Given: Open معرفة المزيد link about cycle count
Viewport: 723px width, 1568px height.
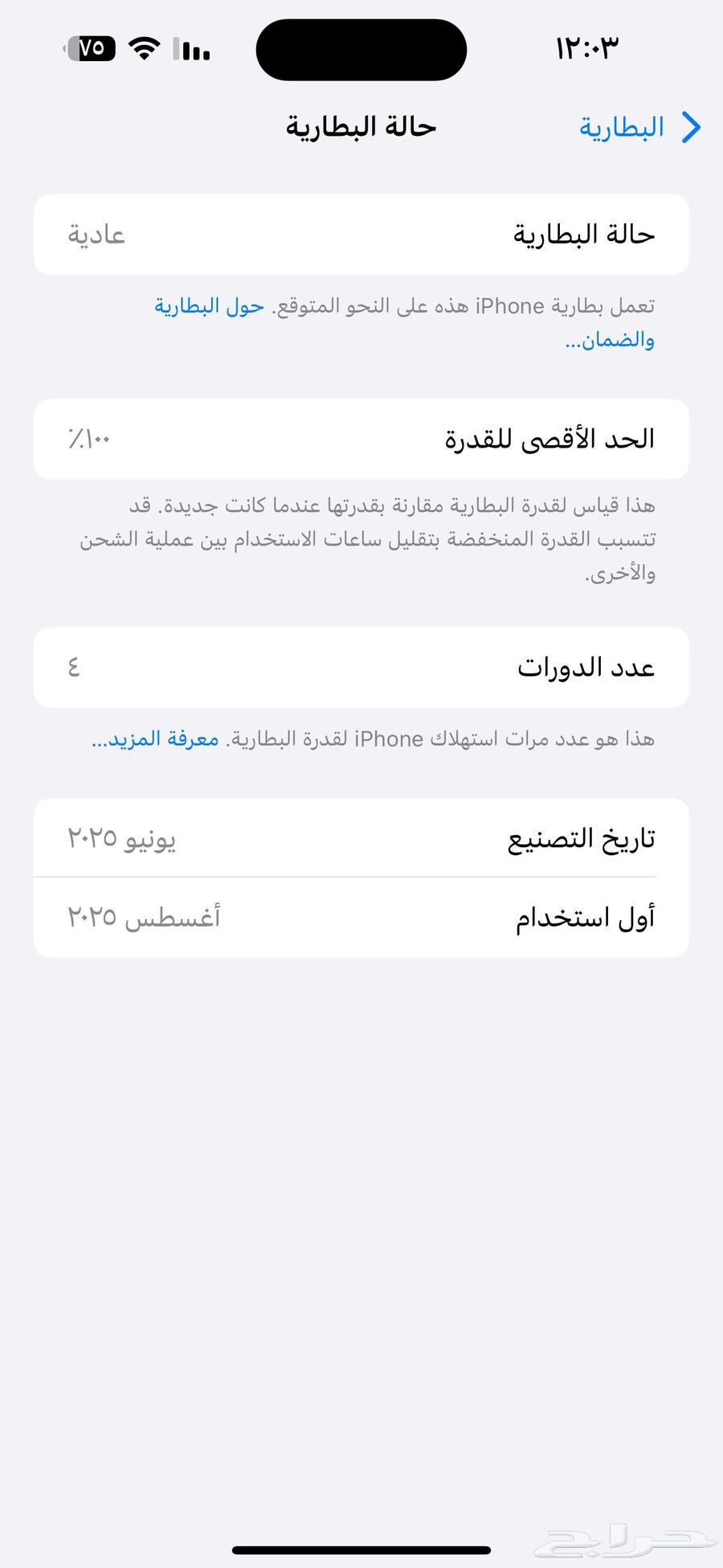Looking at the screenshot, I should 155,739.
